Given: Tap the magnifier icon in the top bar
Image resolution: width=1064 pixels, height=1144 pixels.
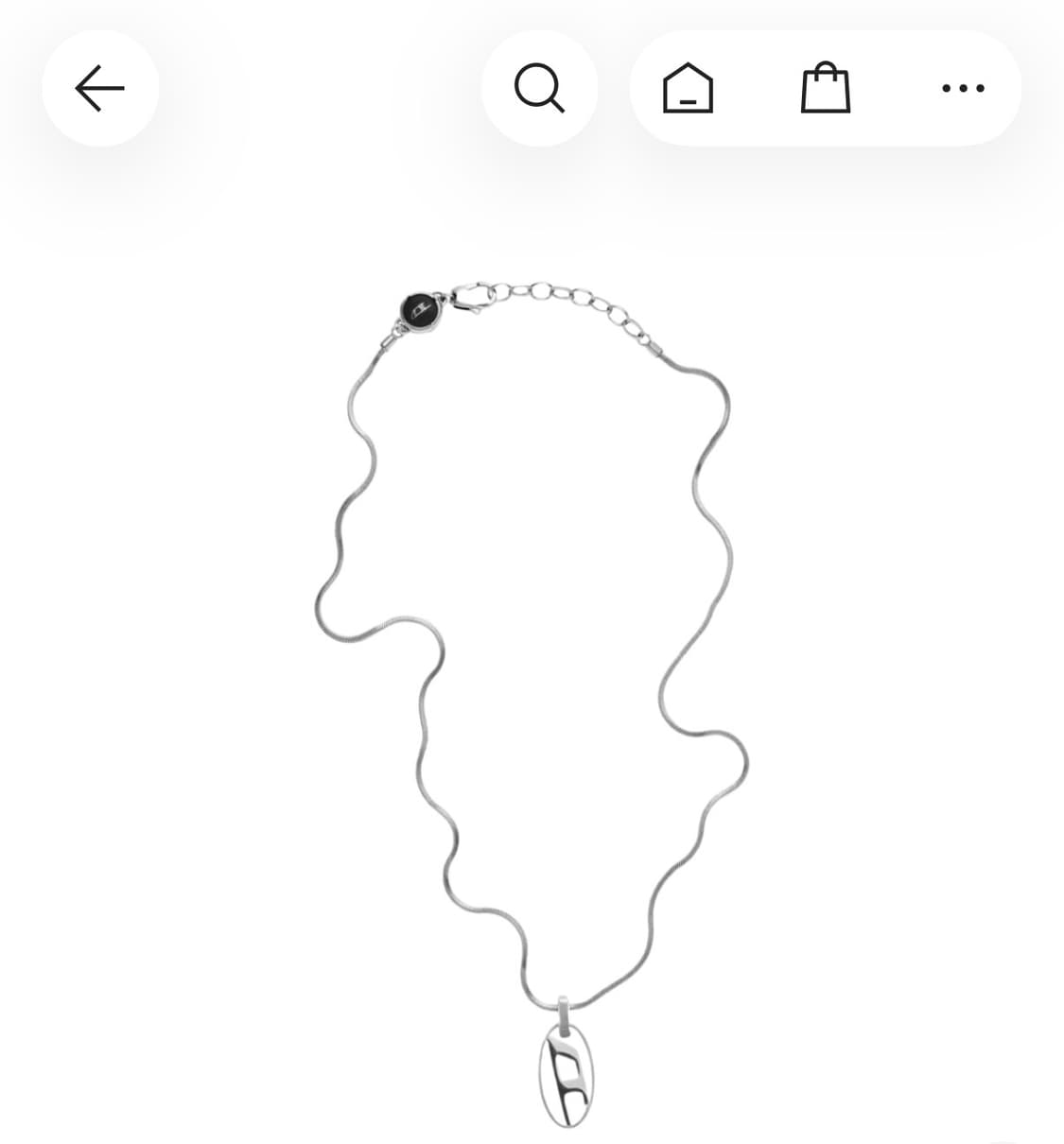Looking at the screenshot, I should coord(539,87).
